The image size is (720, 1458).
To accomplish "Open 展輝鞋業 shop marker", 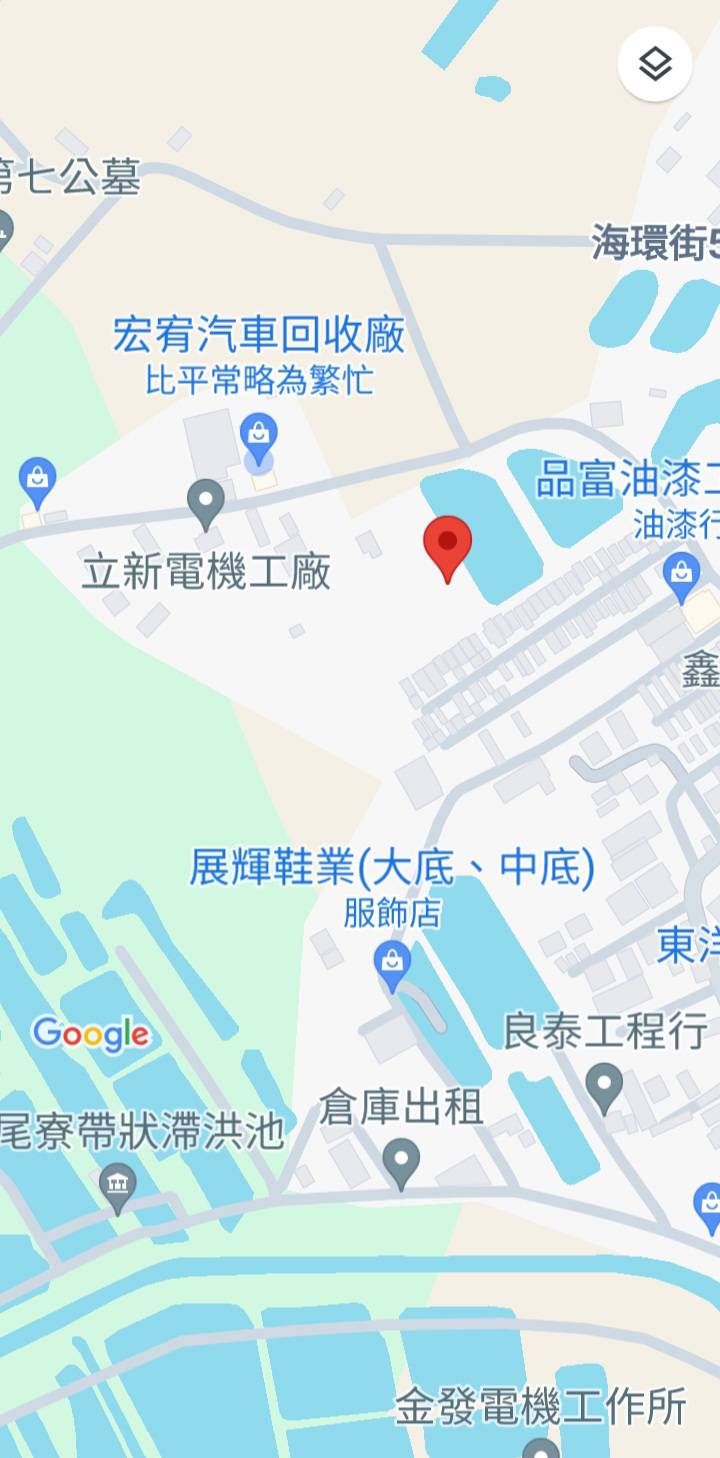I will 392,965.
